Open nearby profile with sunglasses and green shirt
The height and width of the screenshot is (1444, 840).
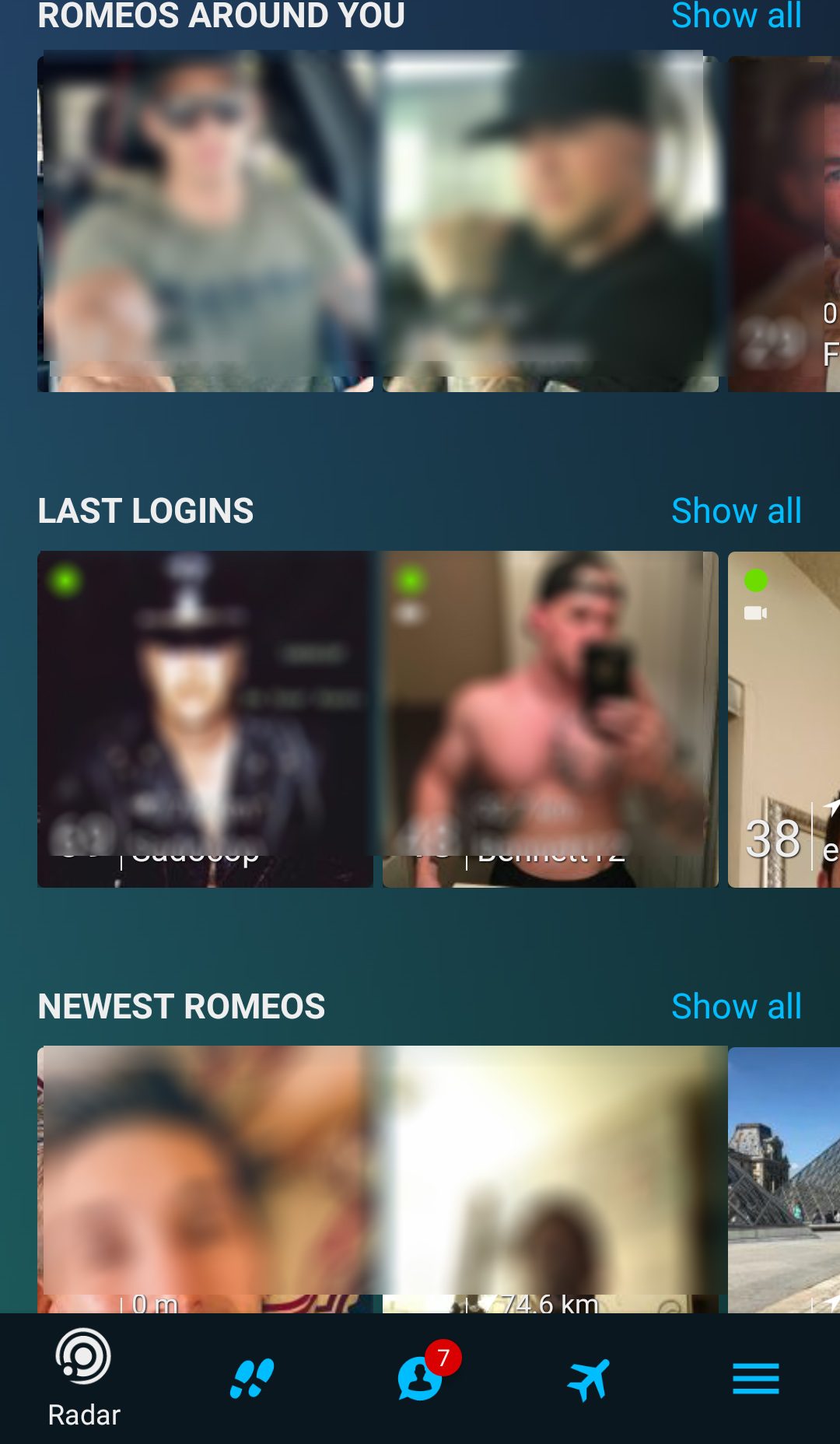[205, 221]
